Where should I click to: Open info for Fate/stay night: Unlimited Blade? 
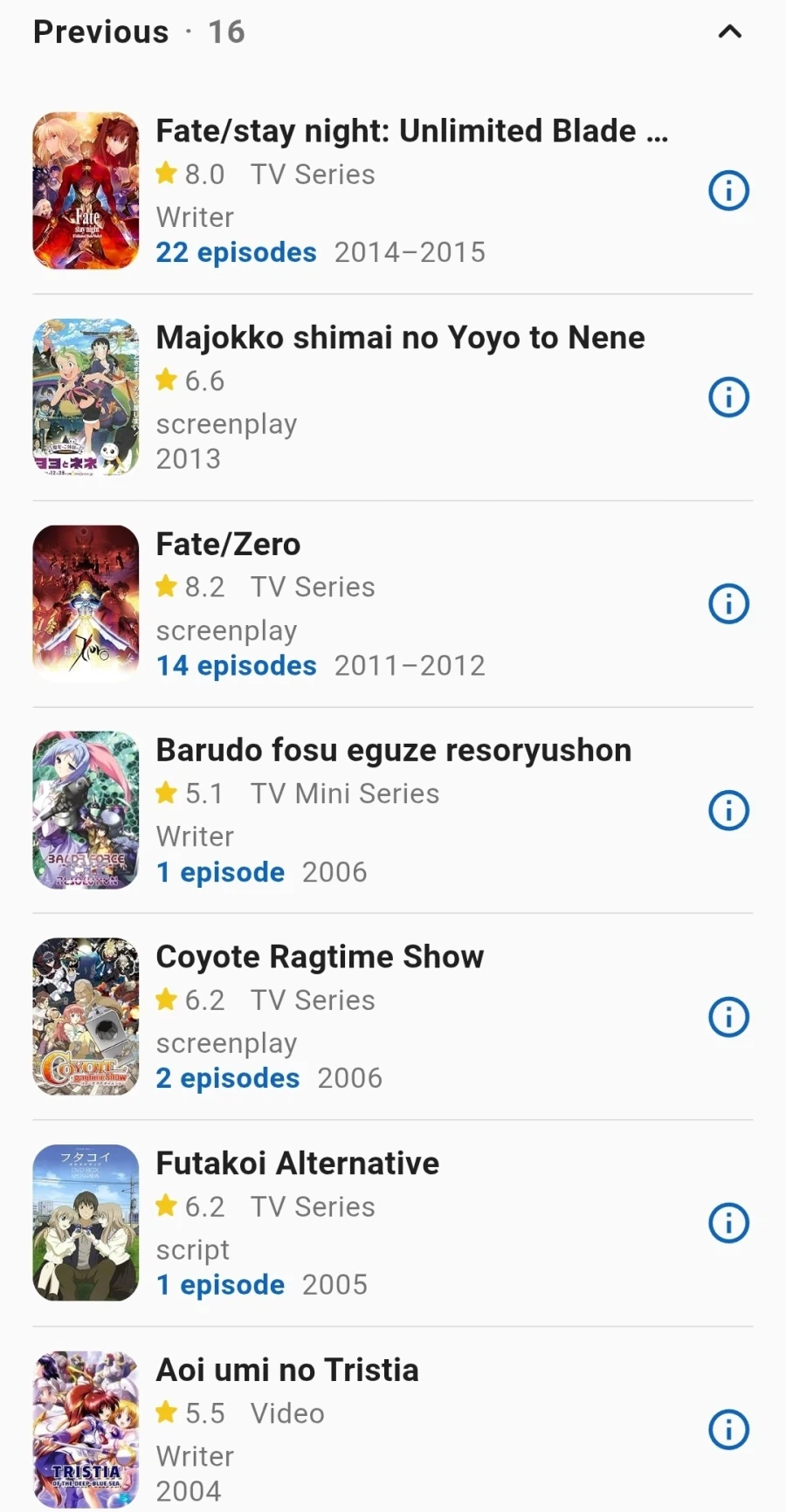pos(728,190)
